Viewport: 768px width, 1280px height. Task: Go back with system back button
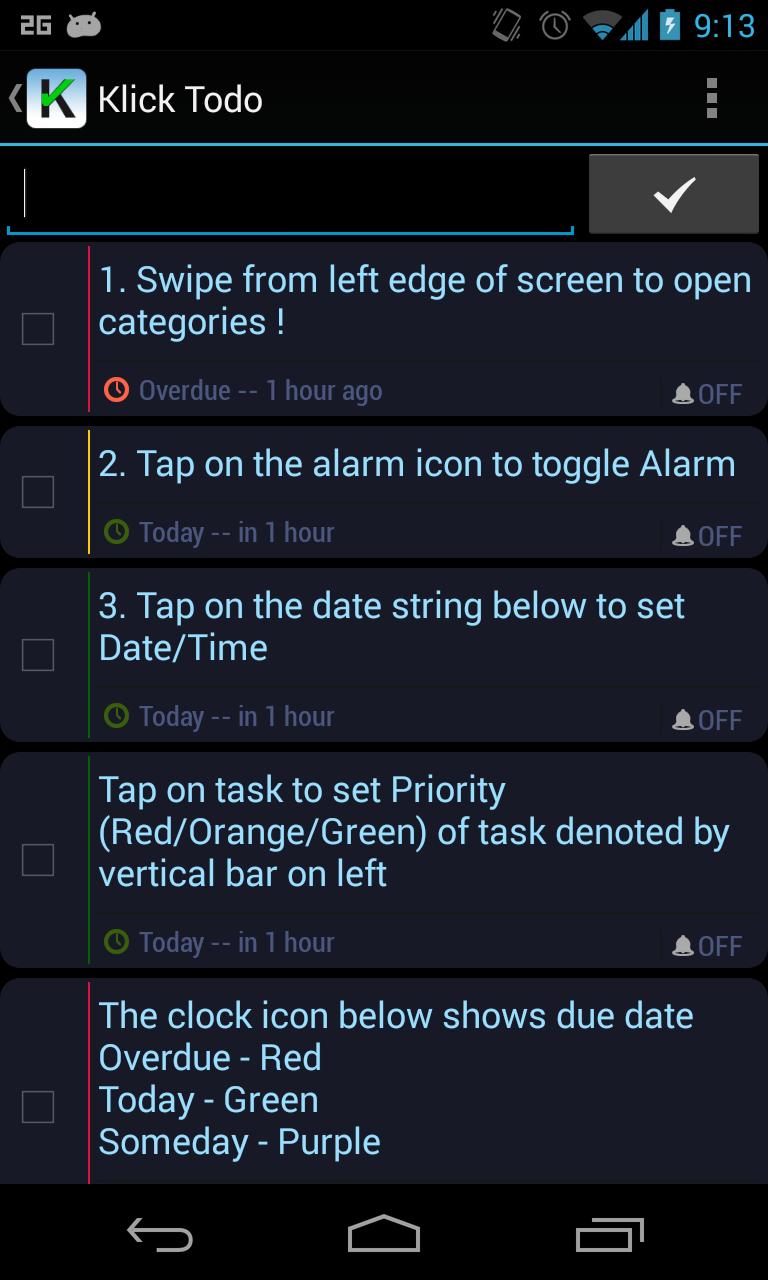pyautogui.click(x=160, y=1235)
